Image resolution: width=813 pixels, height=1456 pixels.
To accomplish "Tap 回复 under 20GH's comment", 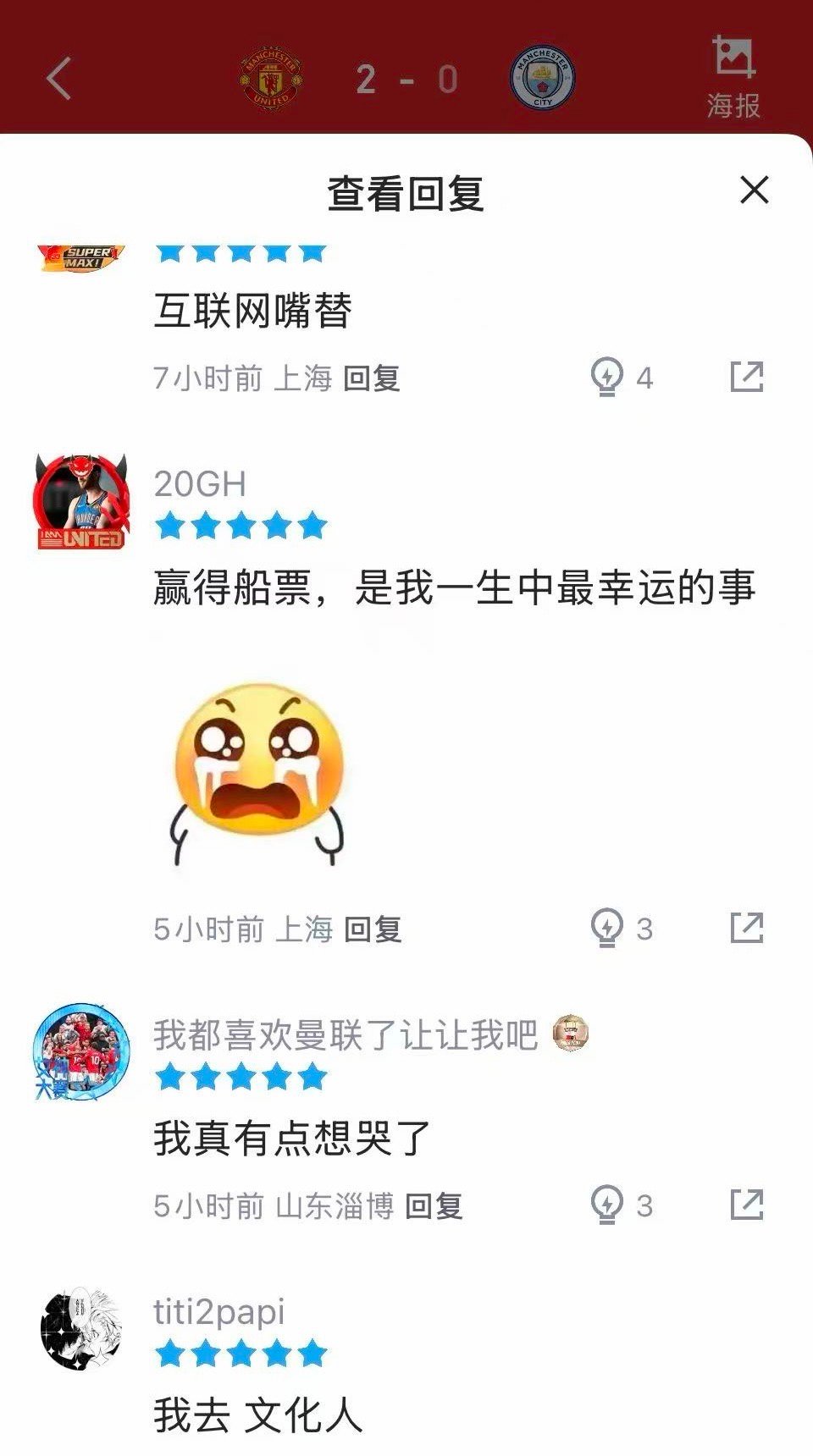I will point(373,928).
